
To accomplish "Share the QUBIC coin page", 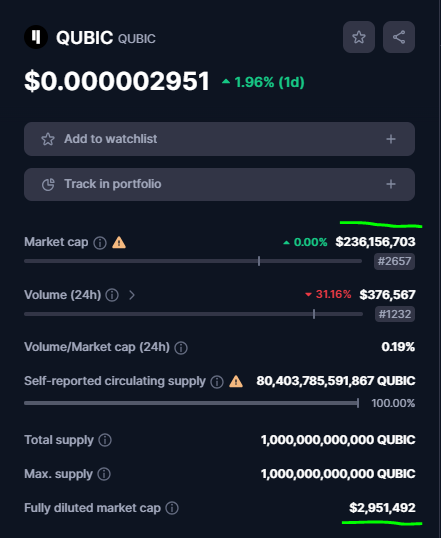I will pyautogui.click(x=399, y=37).
